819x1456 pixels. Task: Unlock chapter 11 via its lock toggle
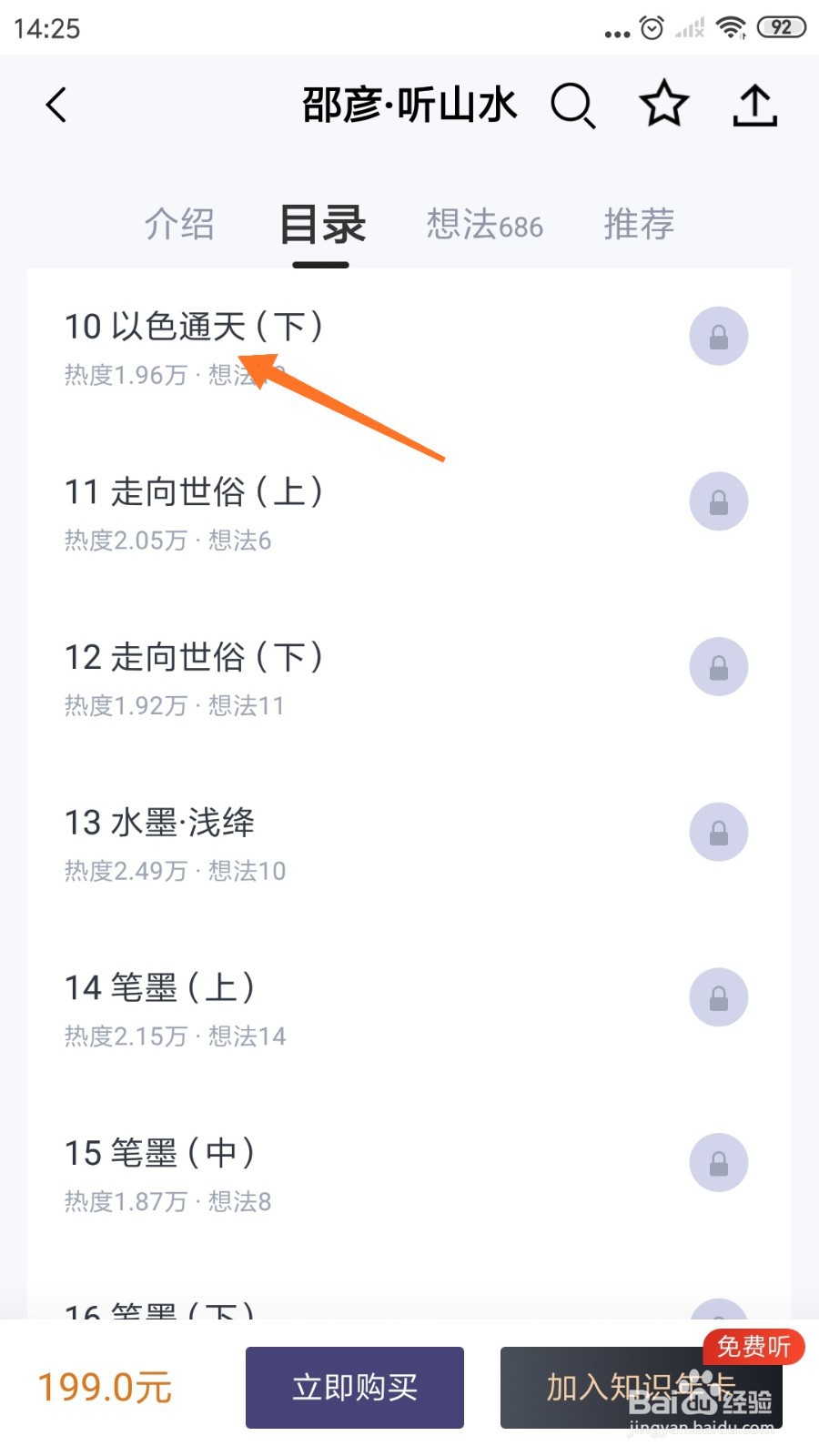pyautogui.click(x=719, y=501)
